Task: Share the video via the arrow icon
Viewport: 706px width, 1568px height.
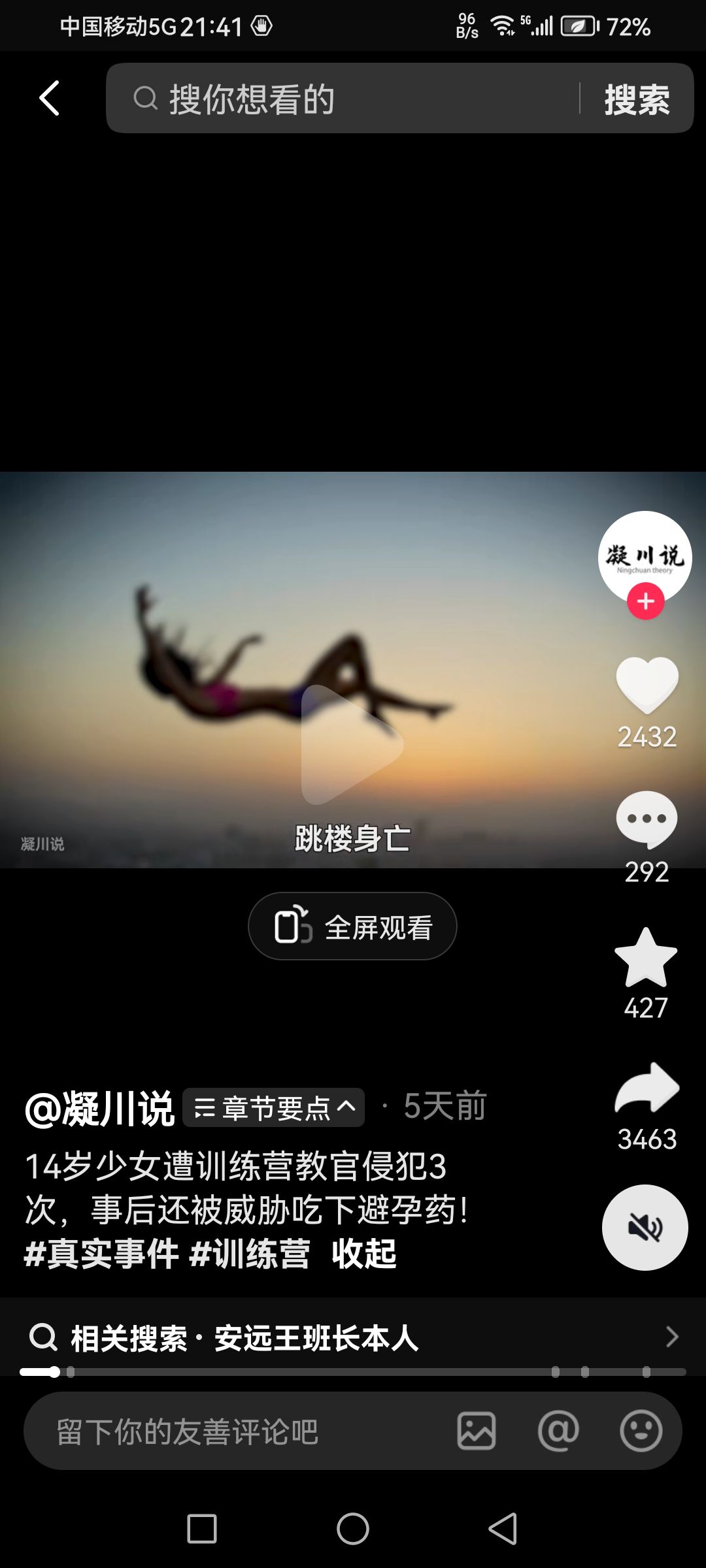Action: (647, 1088)
